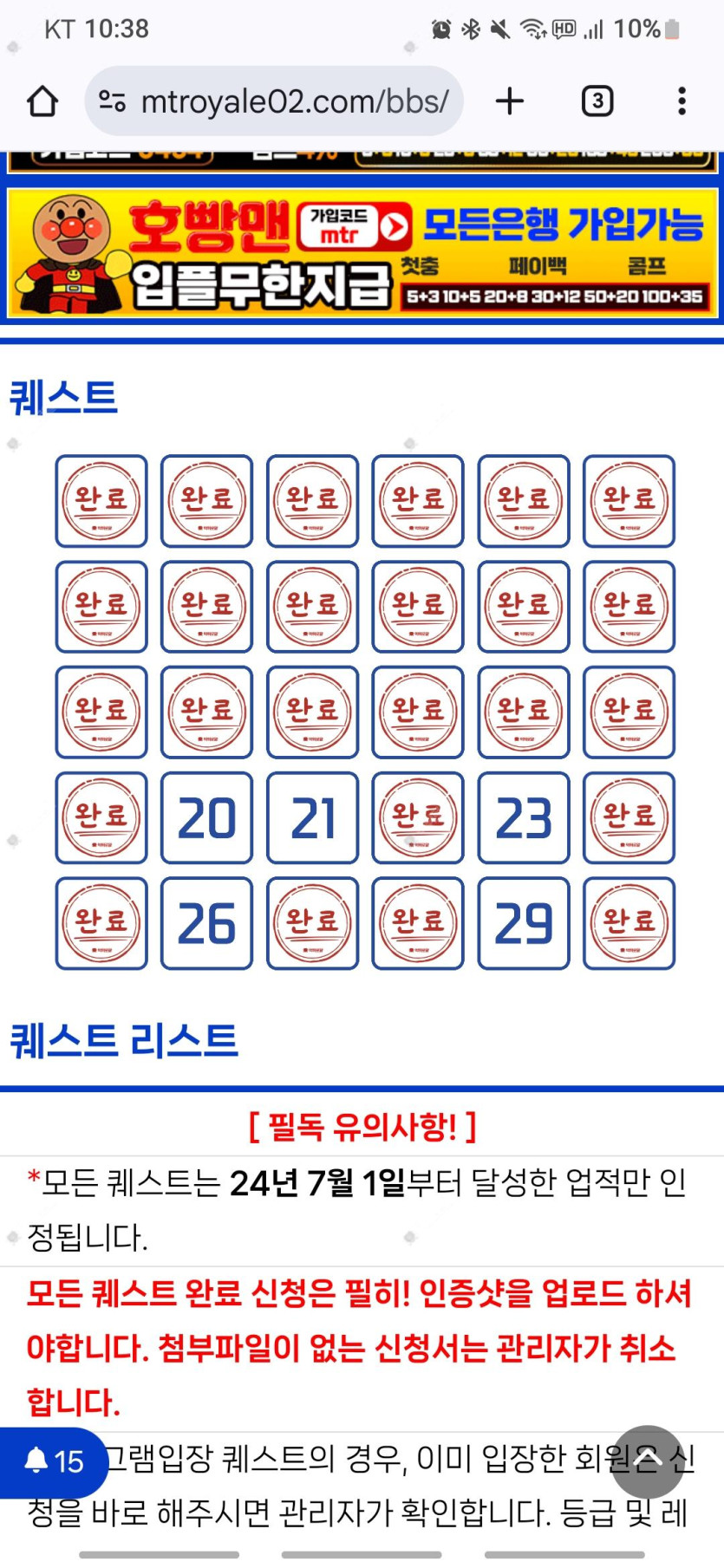The height and width of the screenshot is (1568, 724).
Task: Choose quest number 26
Action: click(x=206, y=923)
